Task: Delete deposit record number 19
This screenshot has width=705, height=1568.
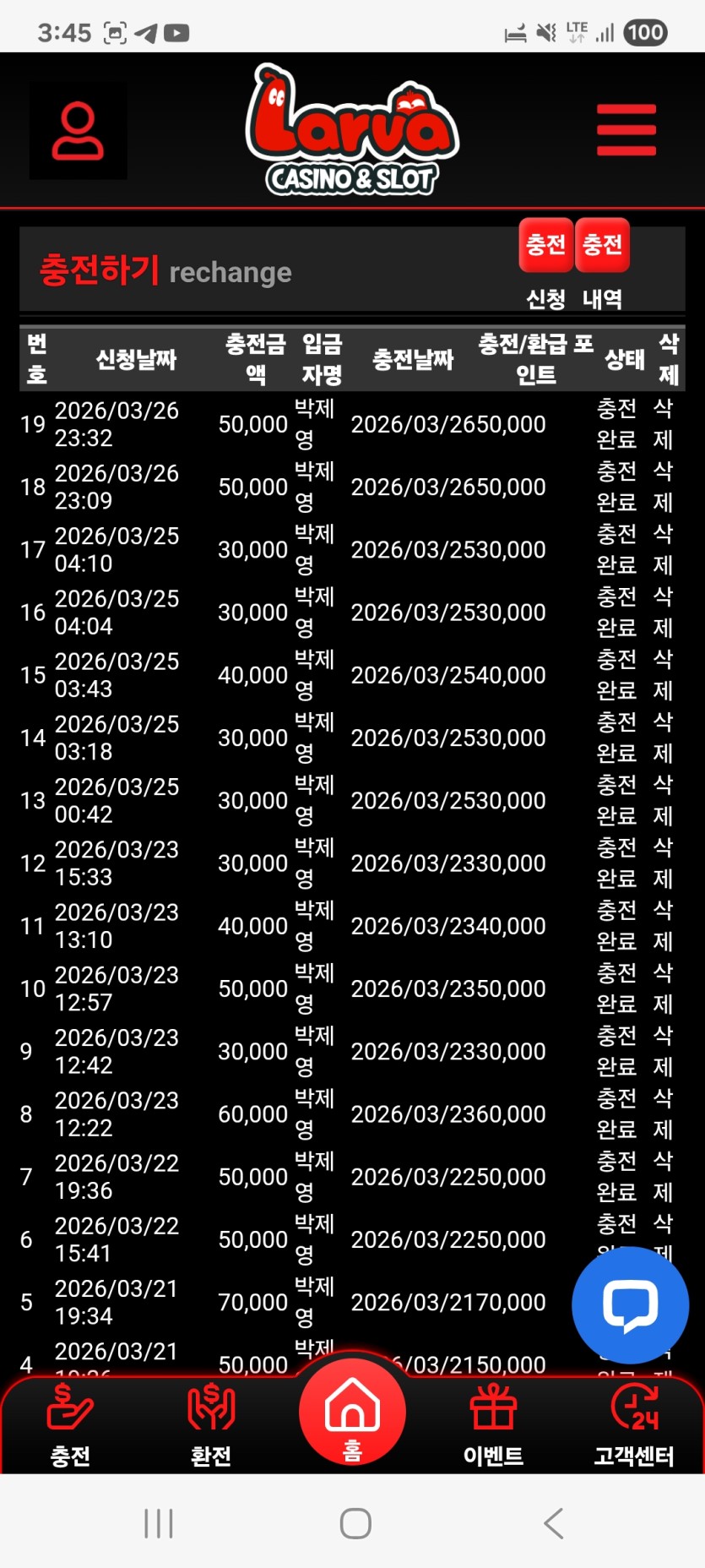Action: [x=663, y=424]
